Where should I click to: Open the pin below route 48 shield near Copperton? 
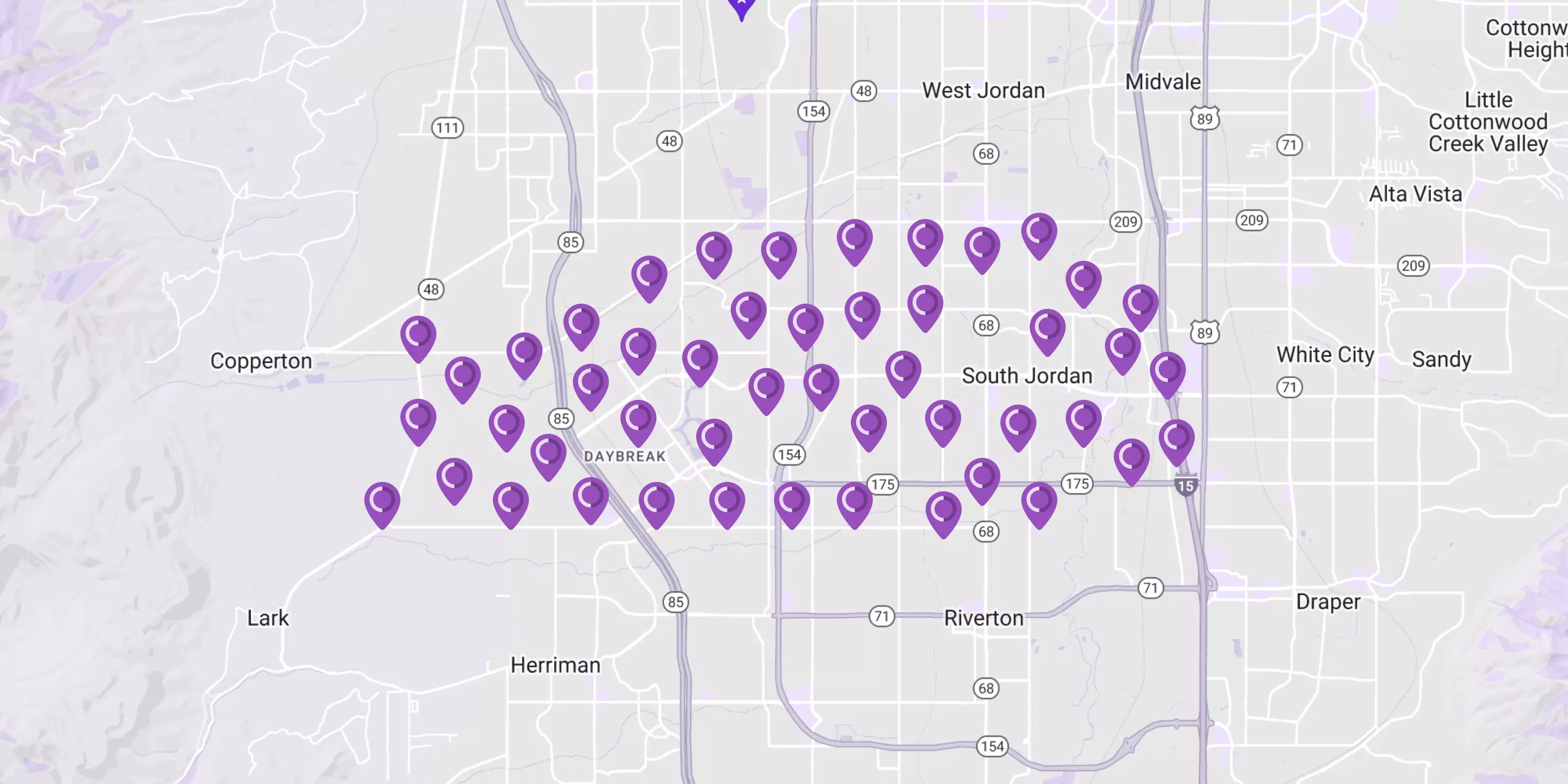418,336
